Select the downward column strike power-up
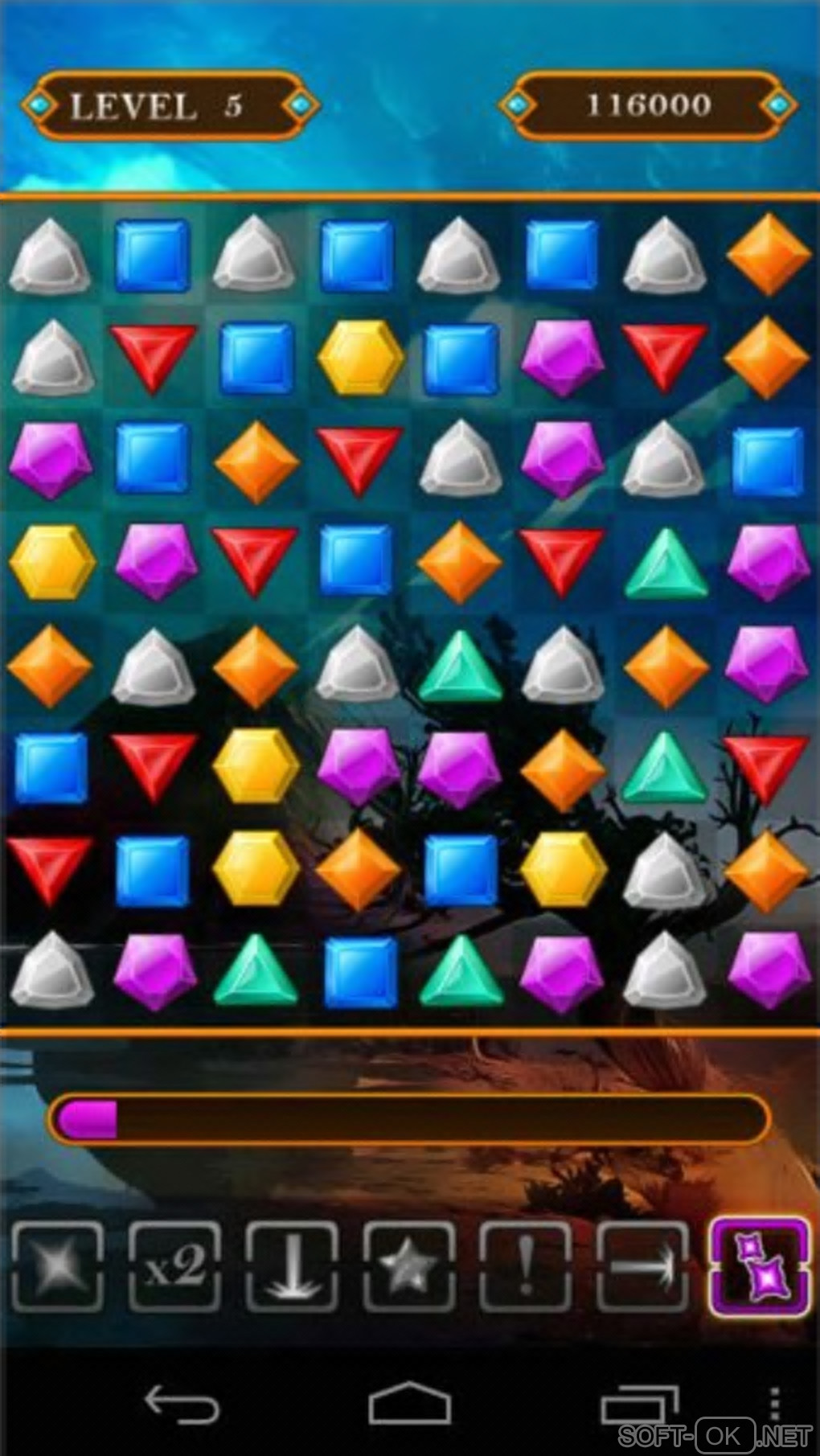Image resolution: width=820 pixels, height=1456 pixels. point(292,1266)
